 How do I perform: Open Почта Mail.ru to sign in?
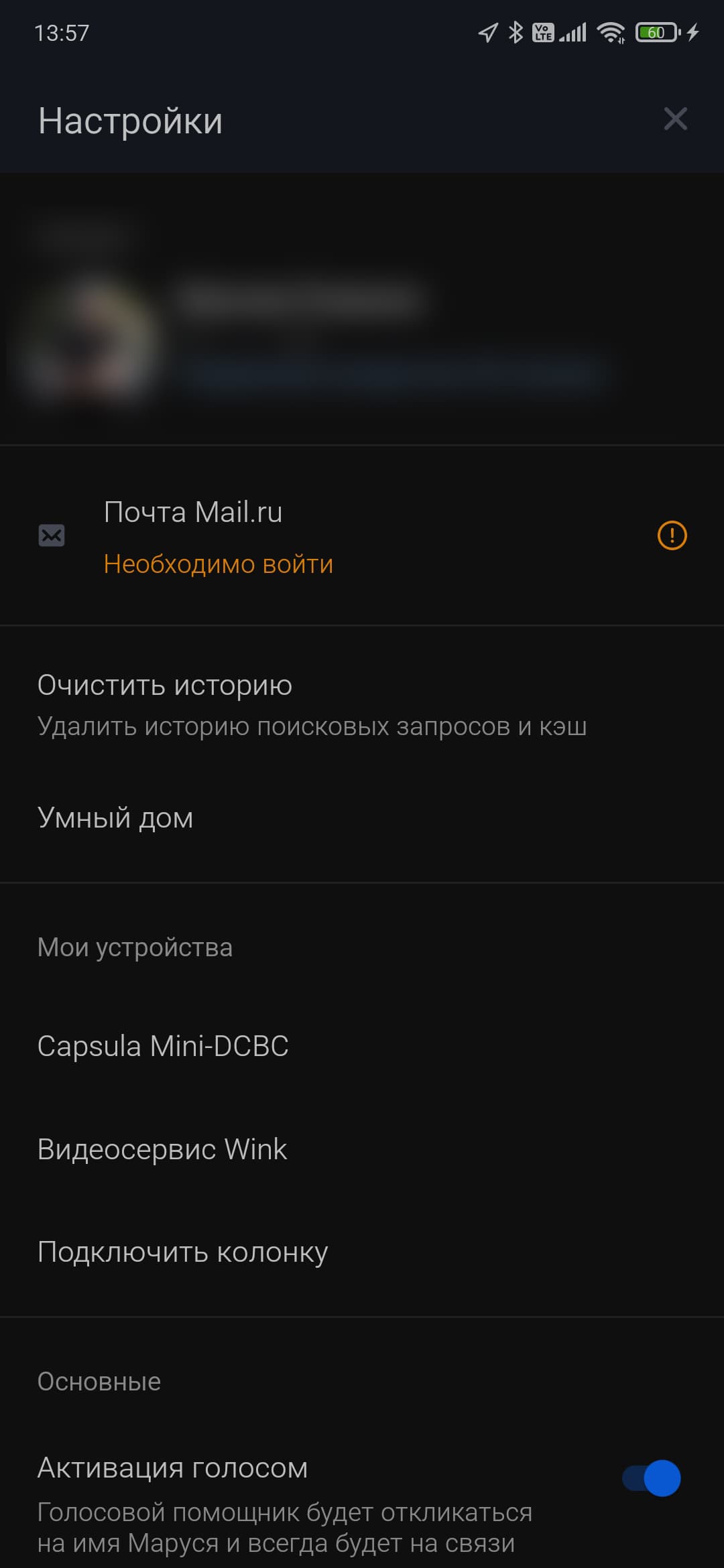coord(362,536)
